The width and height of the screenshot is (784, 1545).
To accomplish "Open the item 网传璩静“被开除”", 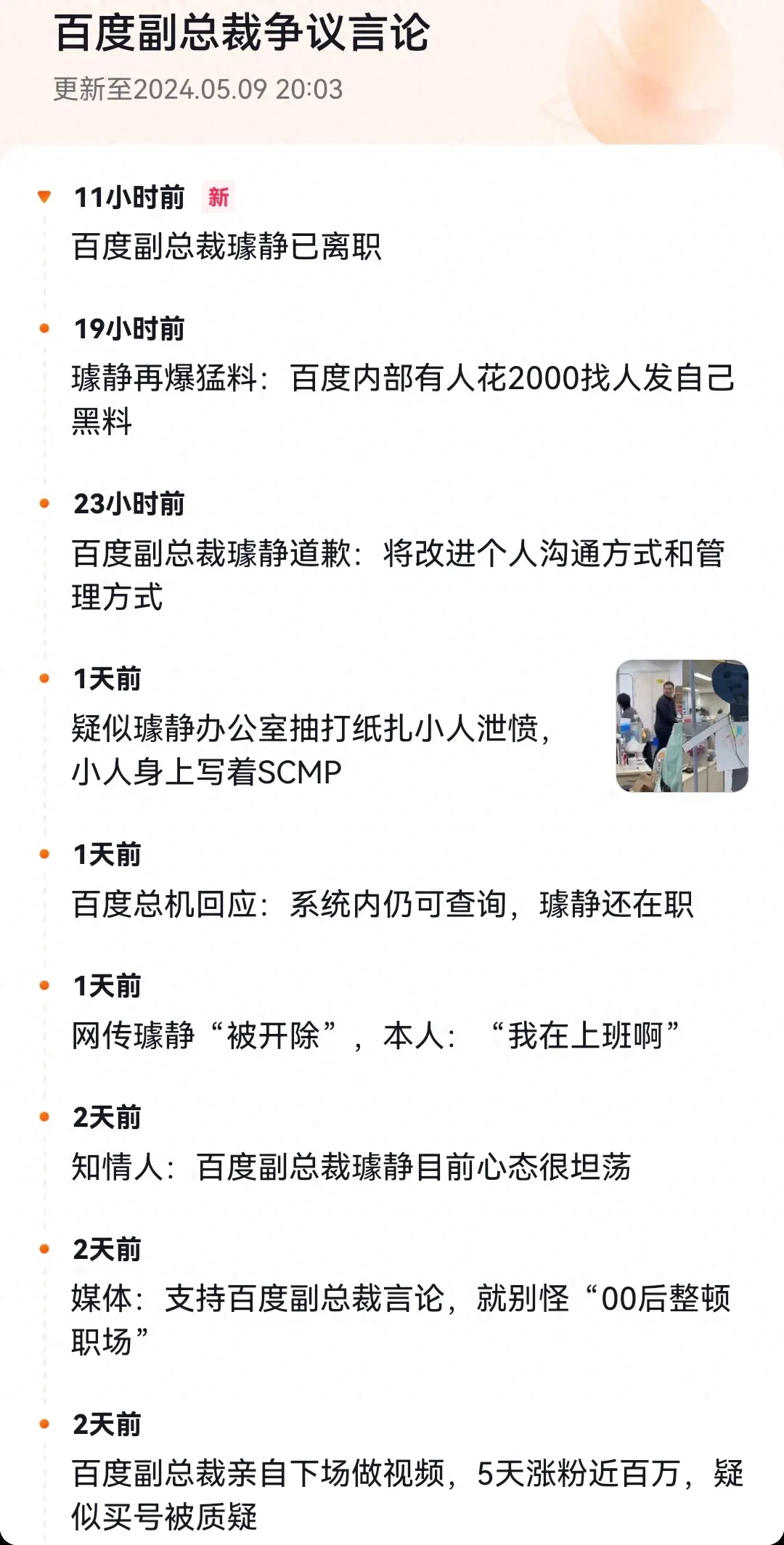I will (375, 1036).
